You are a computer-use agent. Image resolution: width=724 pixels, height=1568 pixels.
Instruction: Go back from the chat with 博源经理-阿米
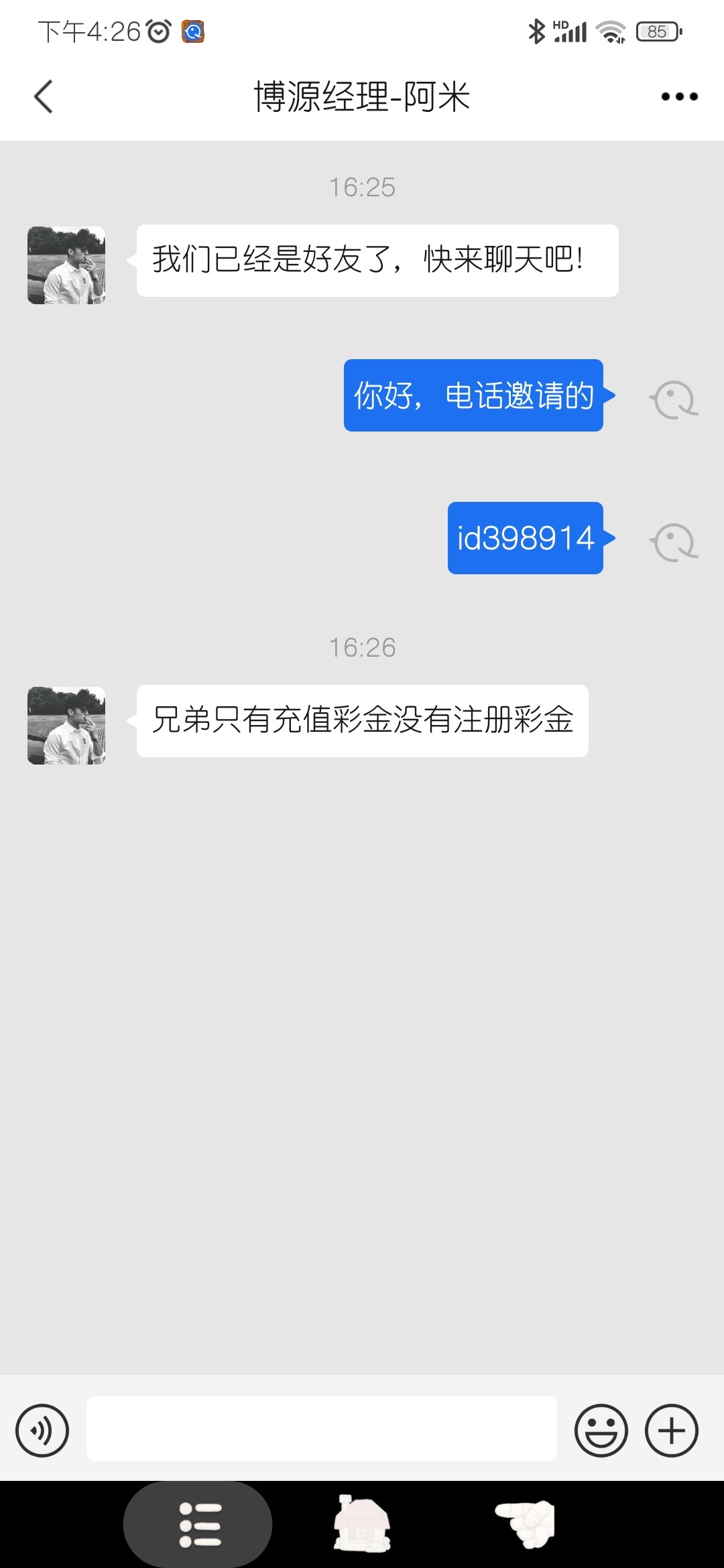point(44,96)
